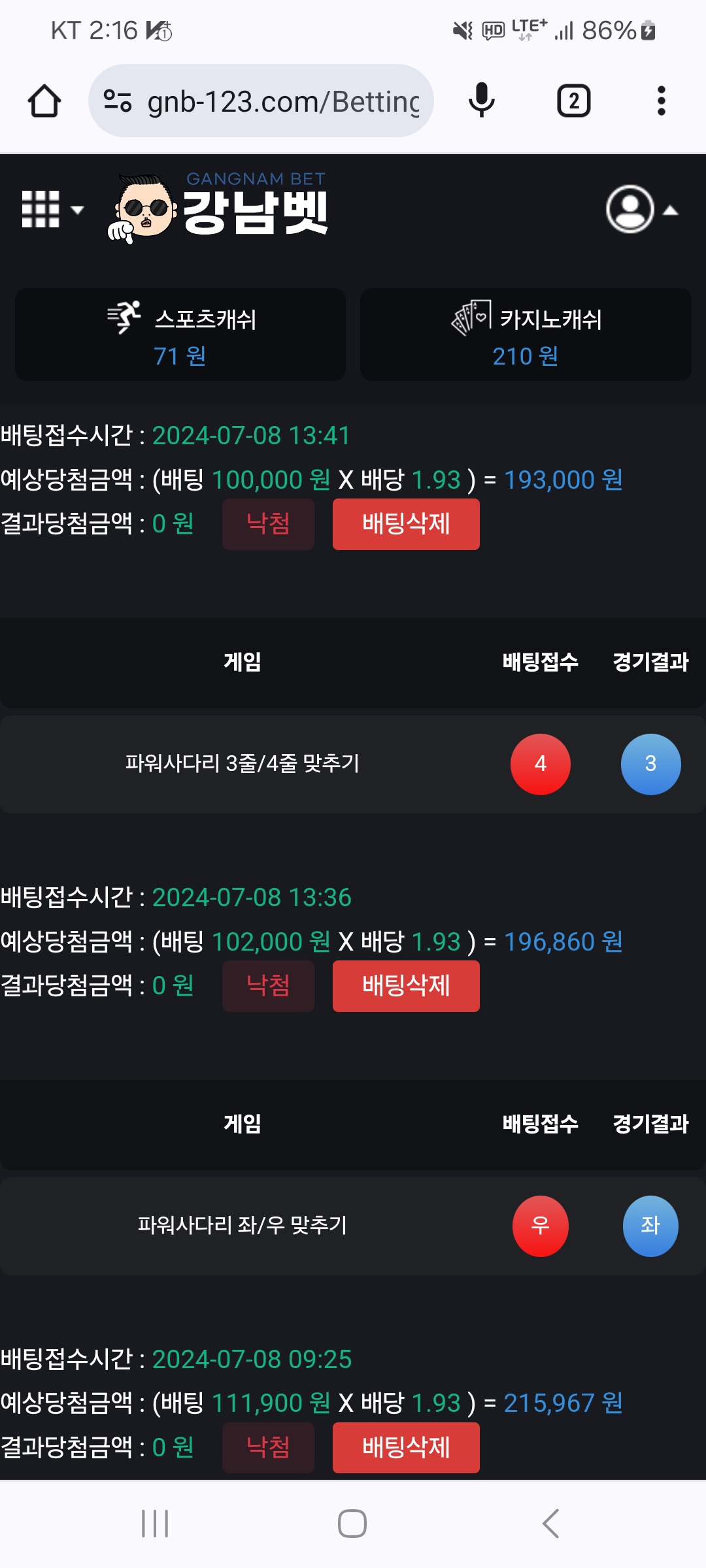This screenshot has width=706, height=1568.
Task: Delete the bet placed at 13:41
Action: click(406, 524)
